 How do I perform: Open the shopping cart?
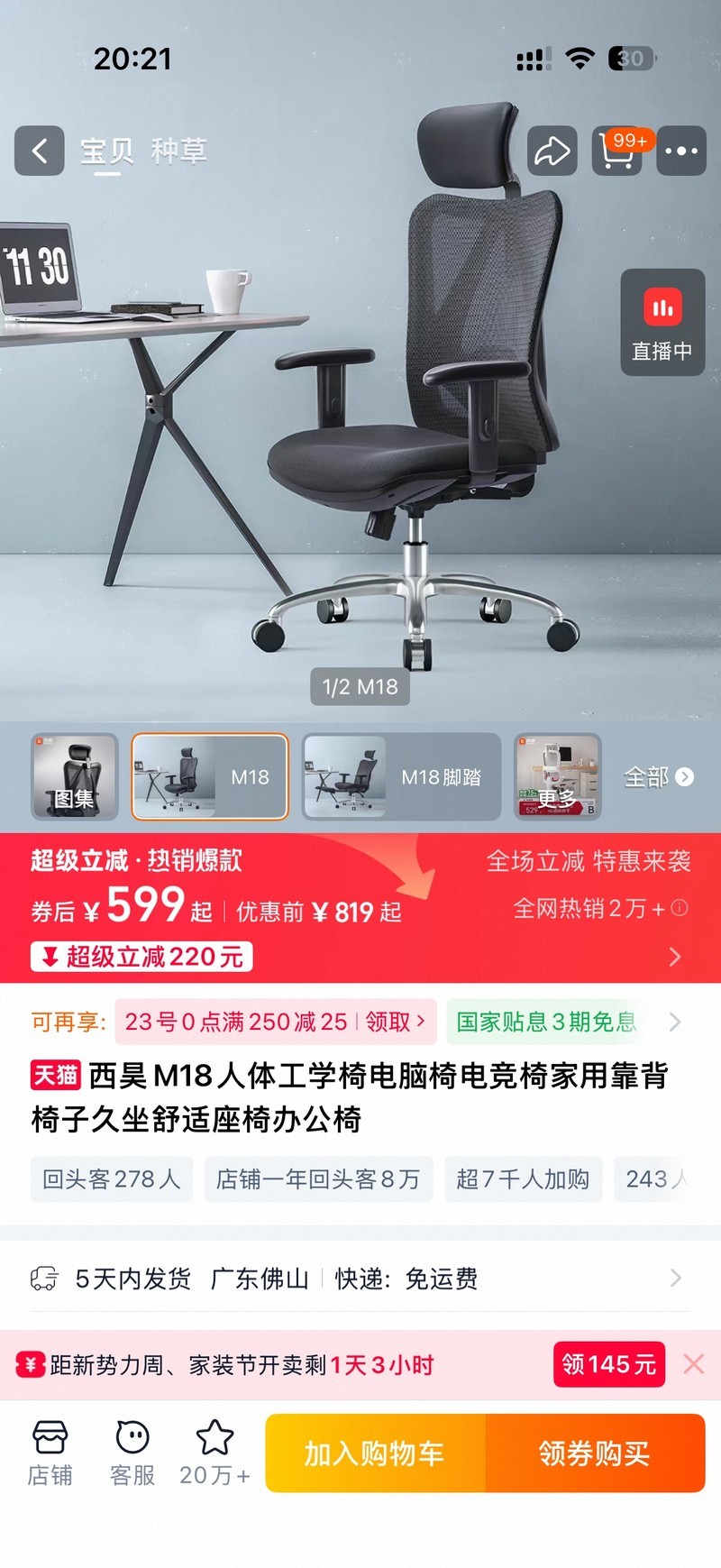[616, 151]
